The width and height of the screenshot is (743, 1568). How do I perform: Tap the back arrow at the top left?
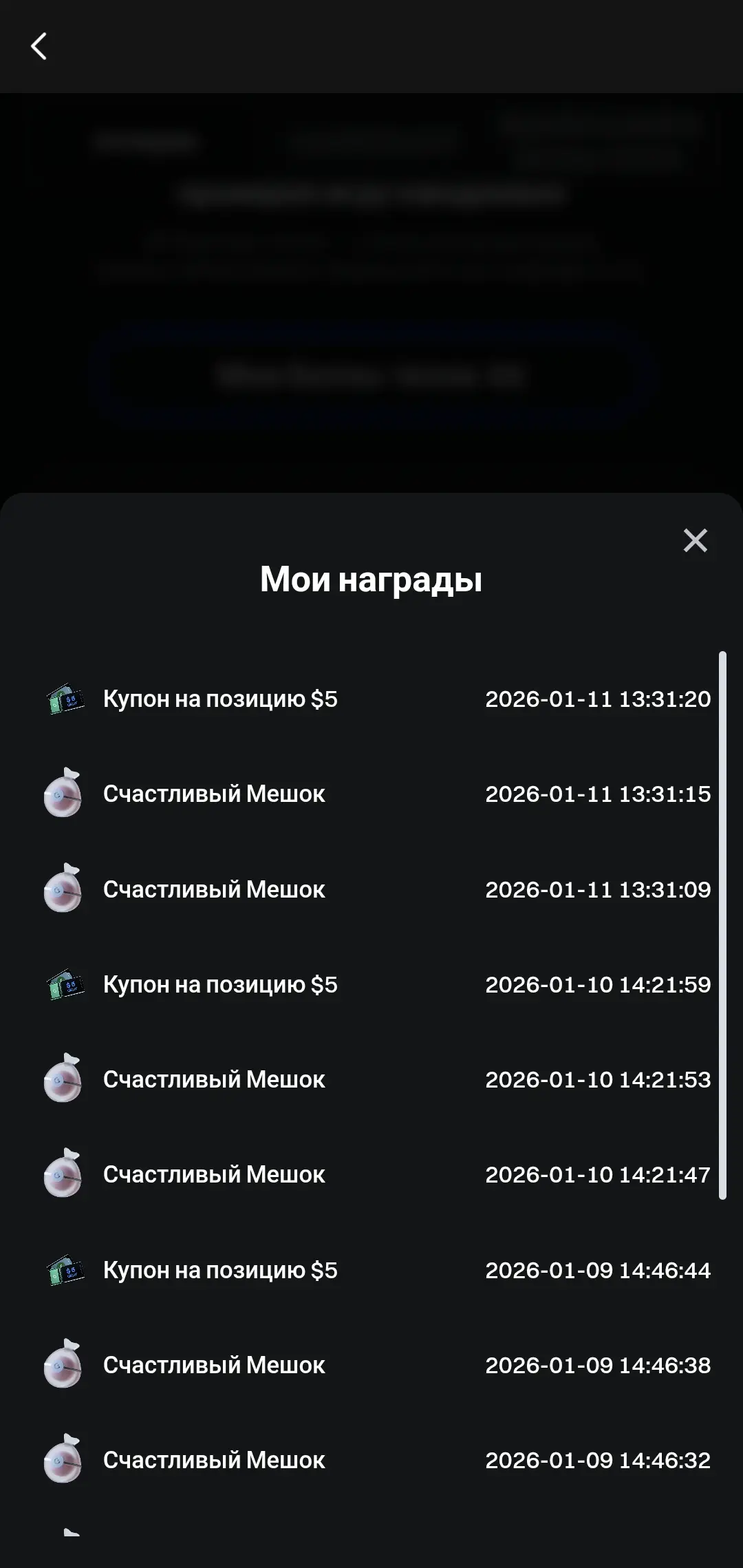(x=39, y=47)
